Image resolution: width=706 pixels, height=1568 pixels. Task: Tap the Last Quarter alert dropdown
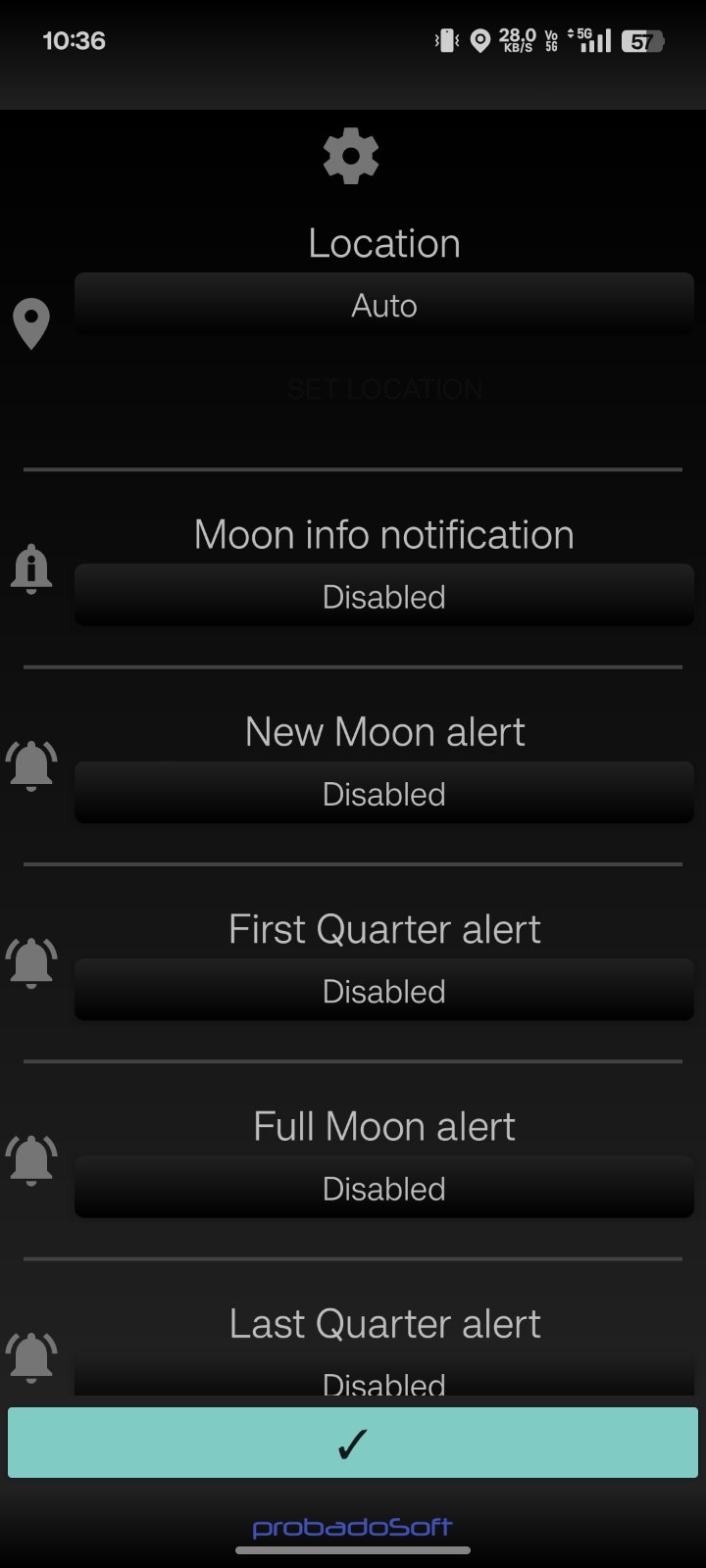(383, 1375)
